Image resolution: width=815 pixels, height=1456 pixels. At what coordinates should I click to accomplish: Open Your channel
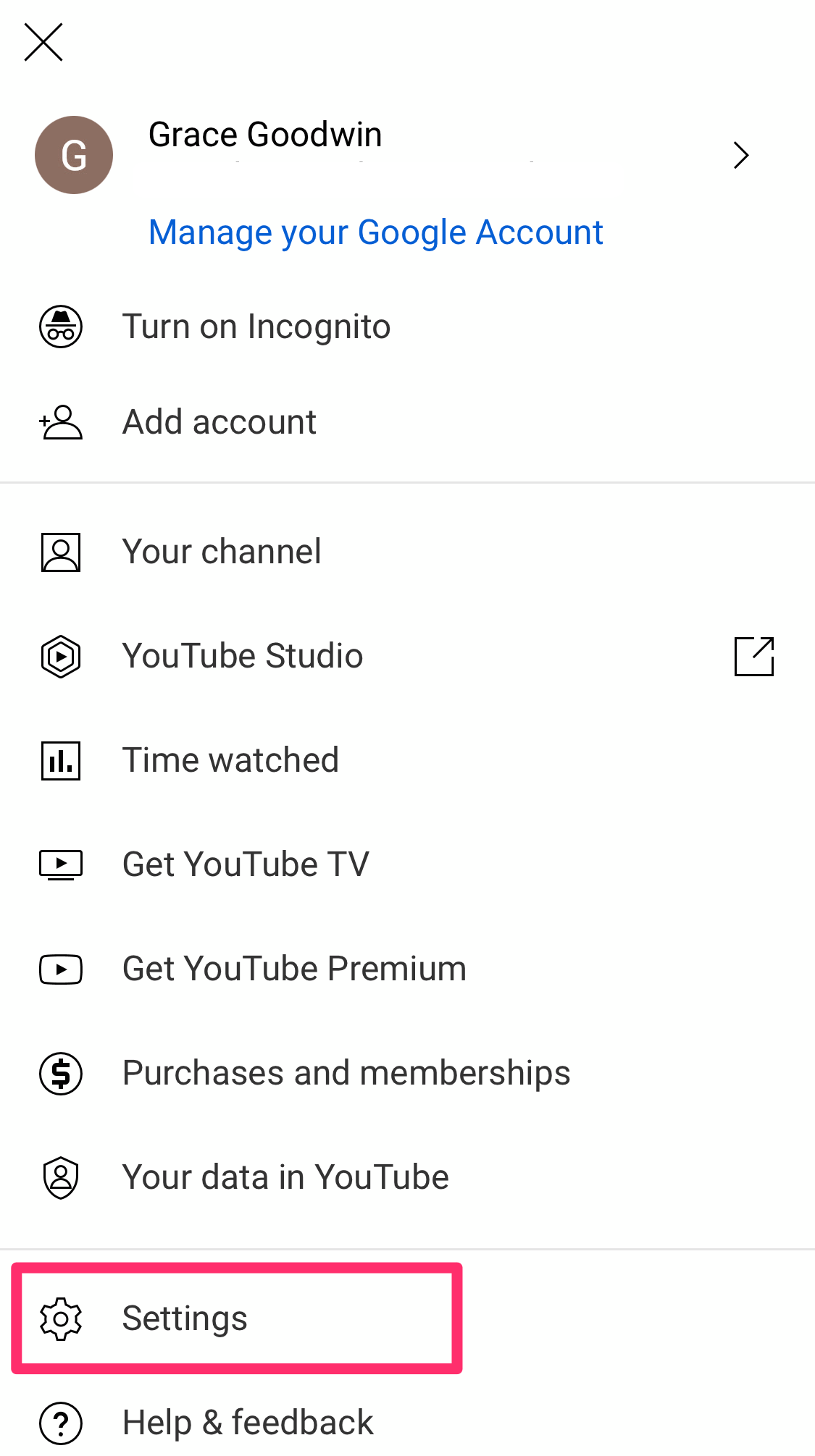(407, 552)
